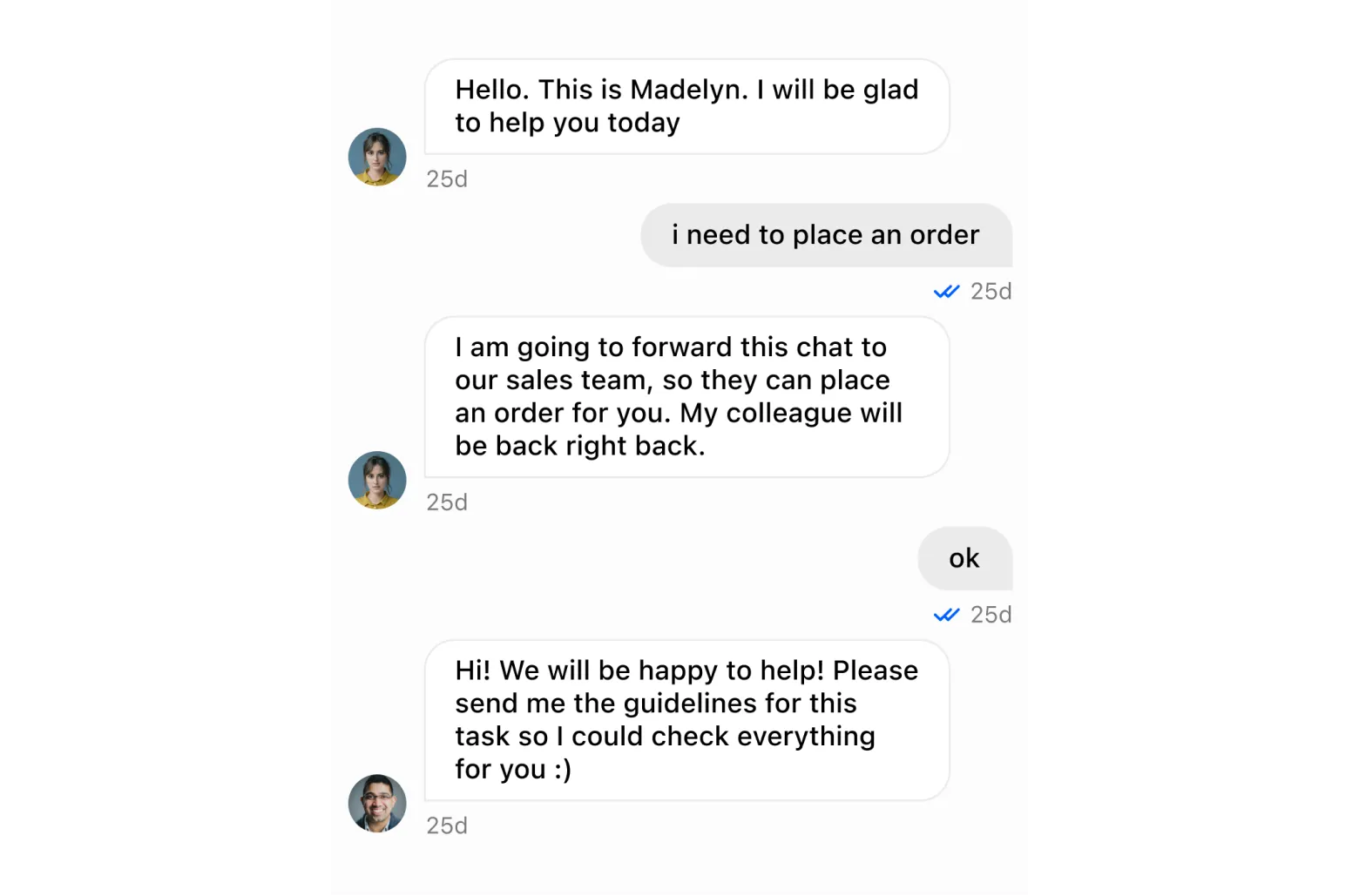This screenshot has height=896, width=1359.
Task: Open Madelyn's avatar beside the Hello greeting message
Action: (x=377, y=157)
